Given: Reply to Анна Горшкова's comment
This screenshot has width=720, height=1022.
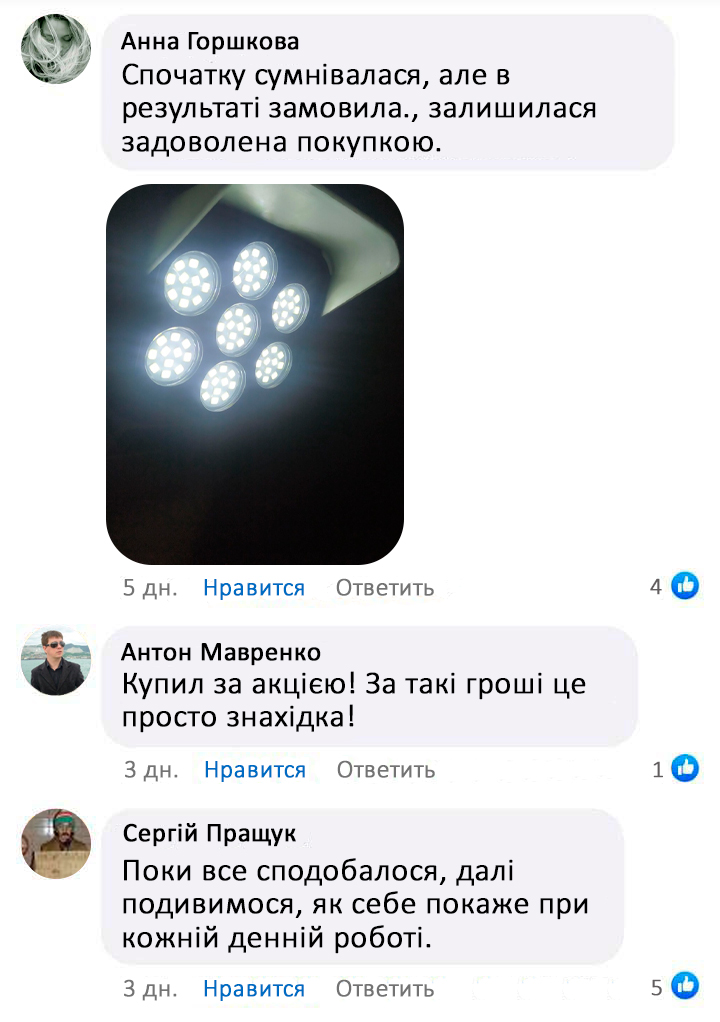Looking at the screenshot, I should (x=385, y=588).
